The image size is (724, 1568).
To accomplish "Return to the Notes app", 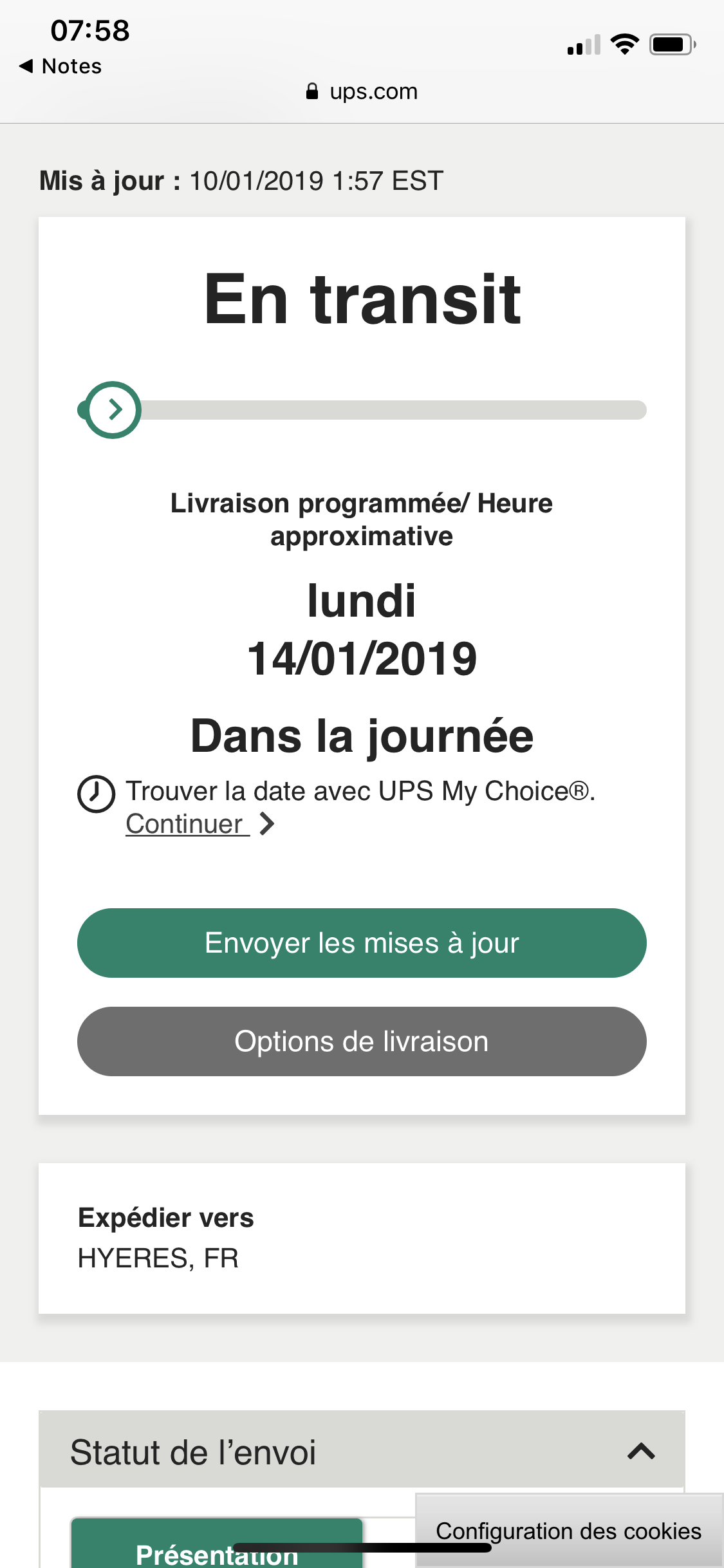I will (x=61, y=66).
